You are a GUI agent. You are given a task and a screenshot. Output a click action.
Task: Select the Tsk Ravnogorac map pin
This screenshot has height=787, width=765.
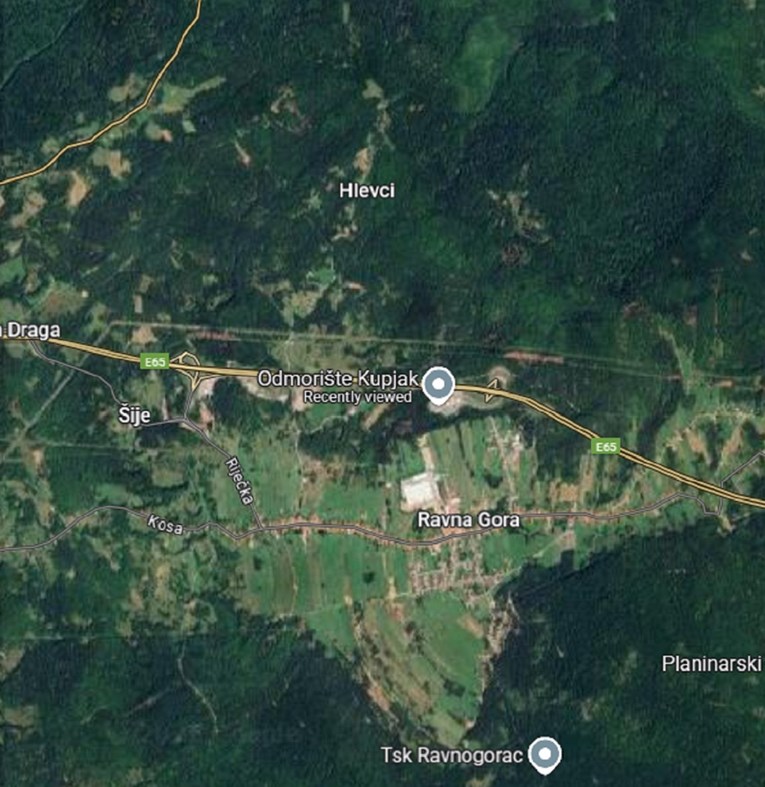tap(544, 754)
